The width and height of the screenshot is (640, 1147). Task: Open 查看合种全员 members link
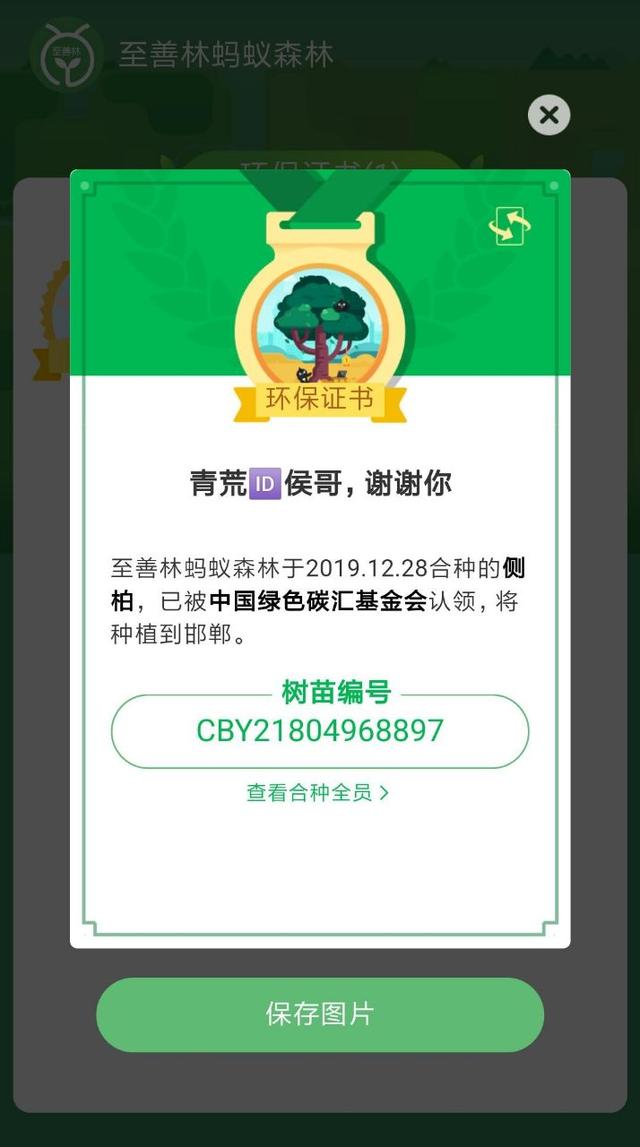pyautogui.click(x=318, y=793)
